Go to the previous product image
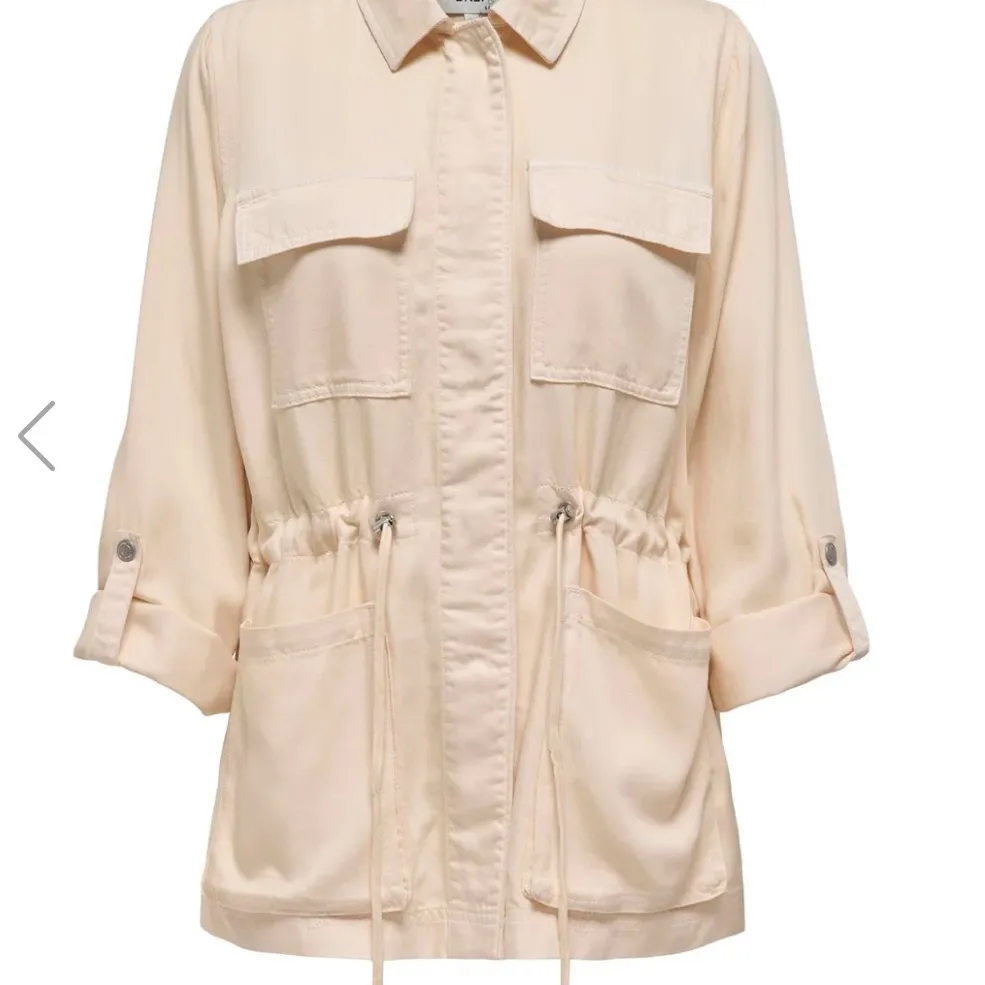Image resolution: width=985 pixels, height=985 pixels. (x=36, y=436)
